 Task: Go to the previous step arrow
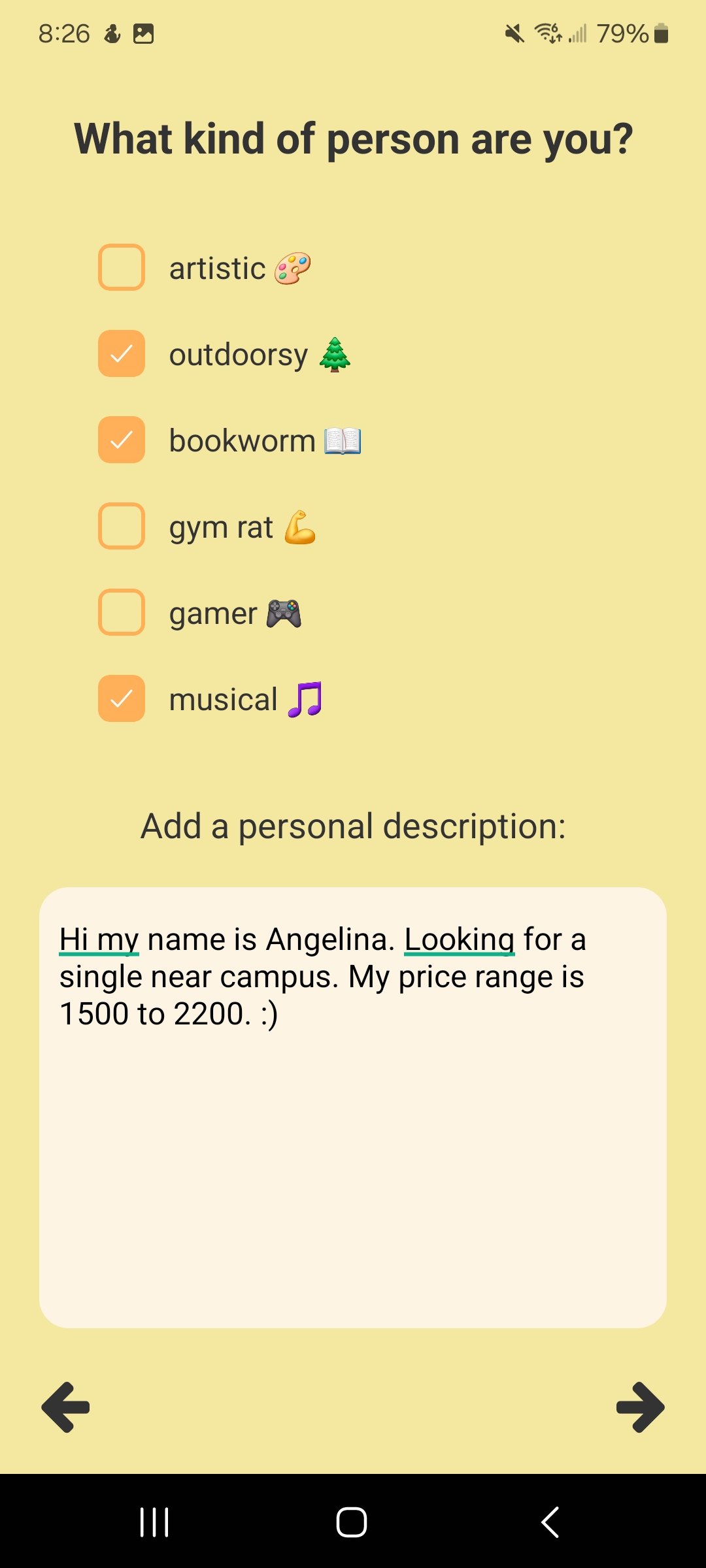tap(65, 1407)
